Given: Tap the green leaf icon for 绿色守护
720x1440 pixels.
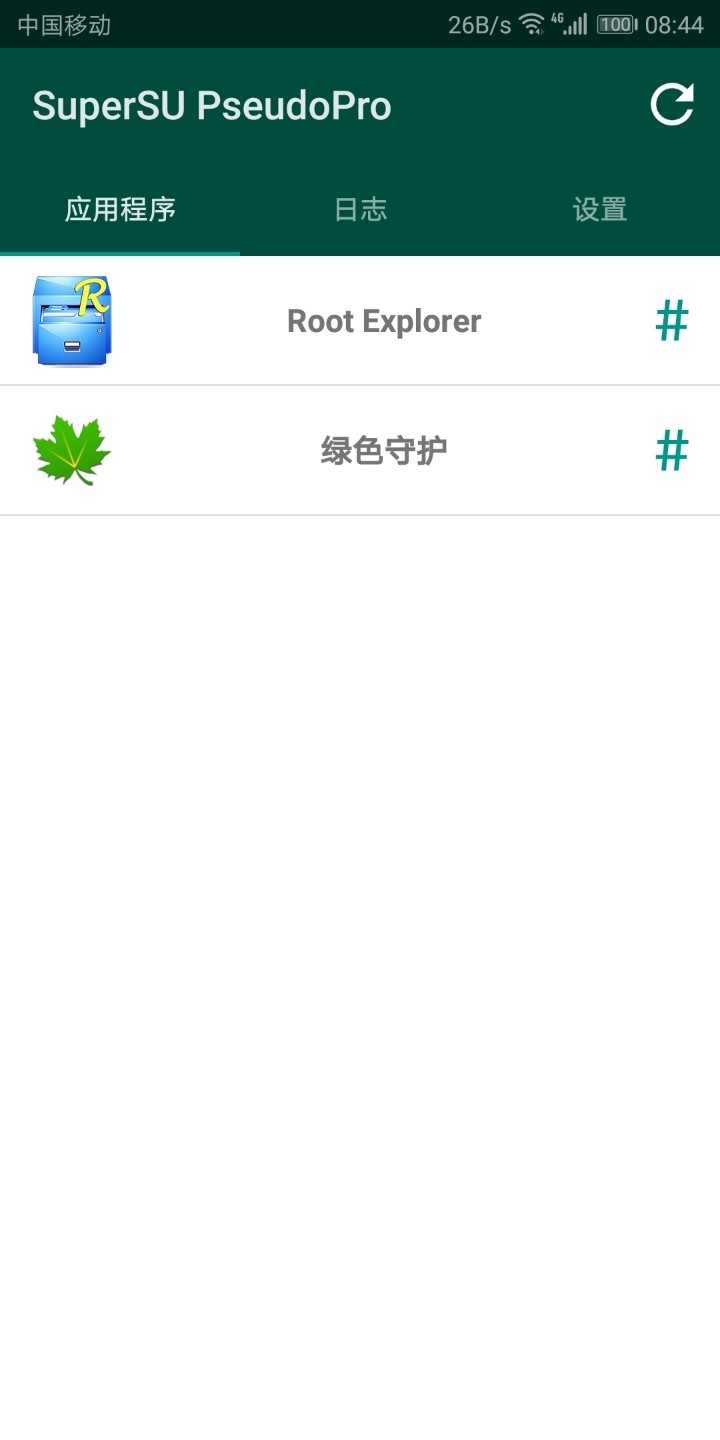Looking at the screenshot, I should click(72, 450).
